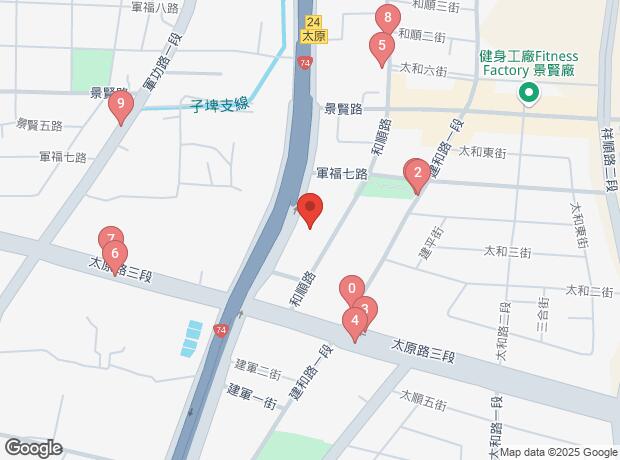Open the Fitness Factory place marker

528,96
